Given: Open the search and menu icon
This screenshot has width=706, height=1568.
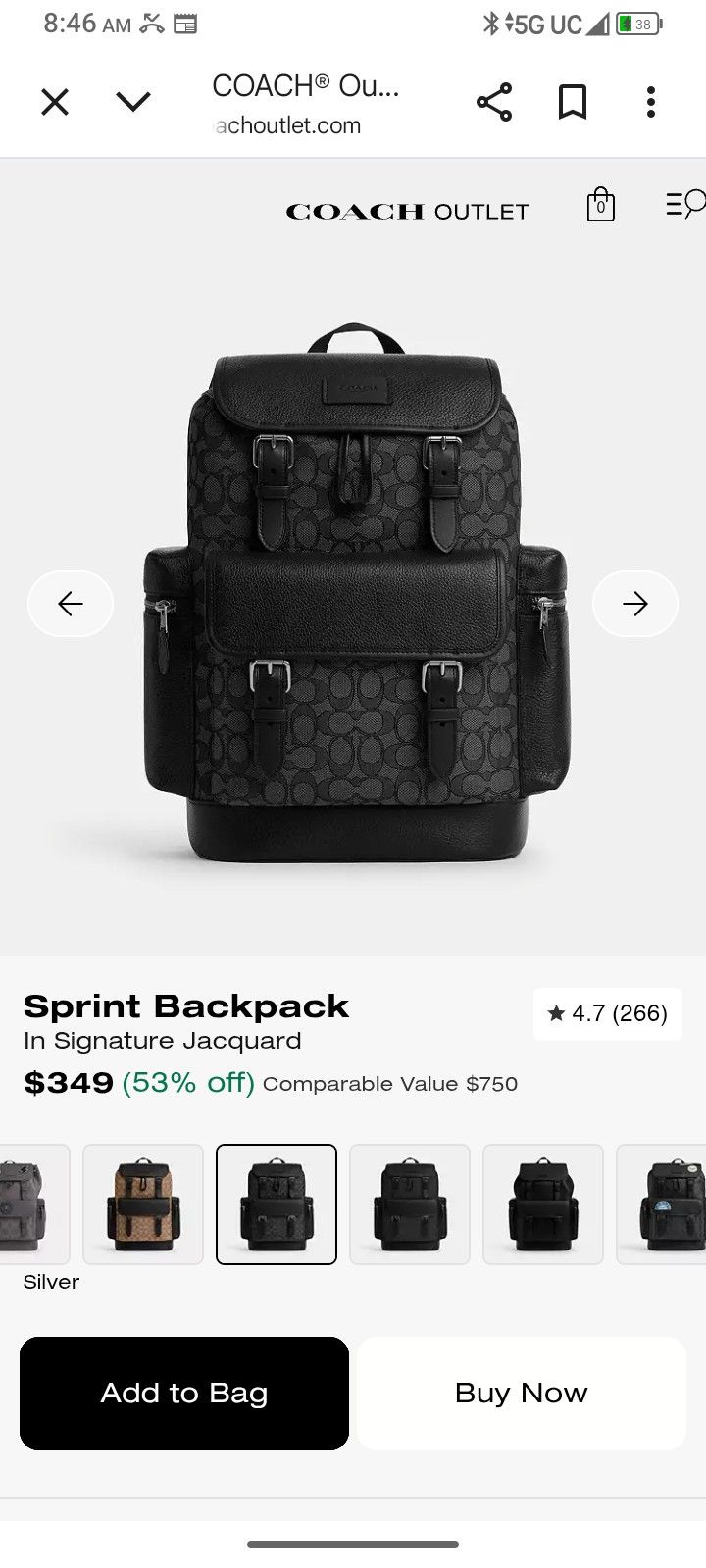Looking at the screenshot, I should point(683,205).
